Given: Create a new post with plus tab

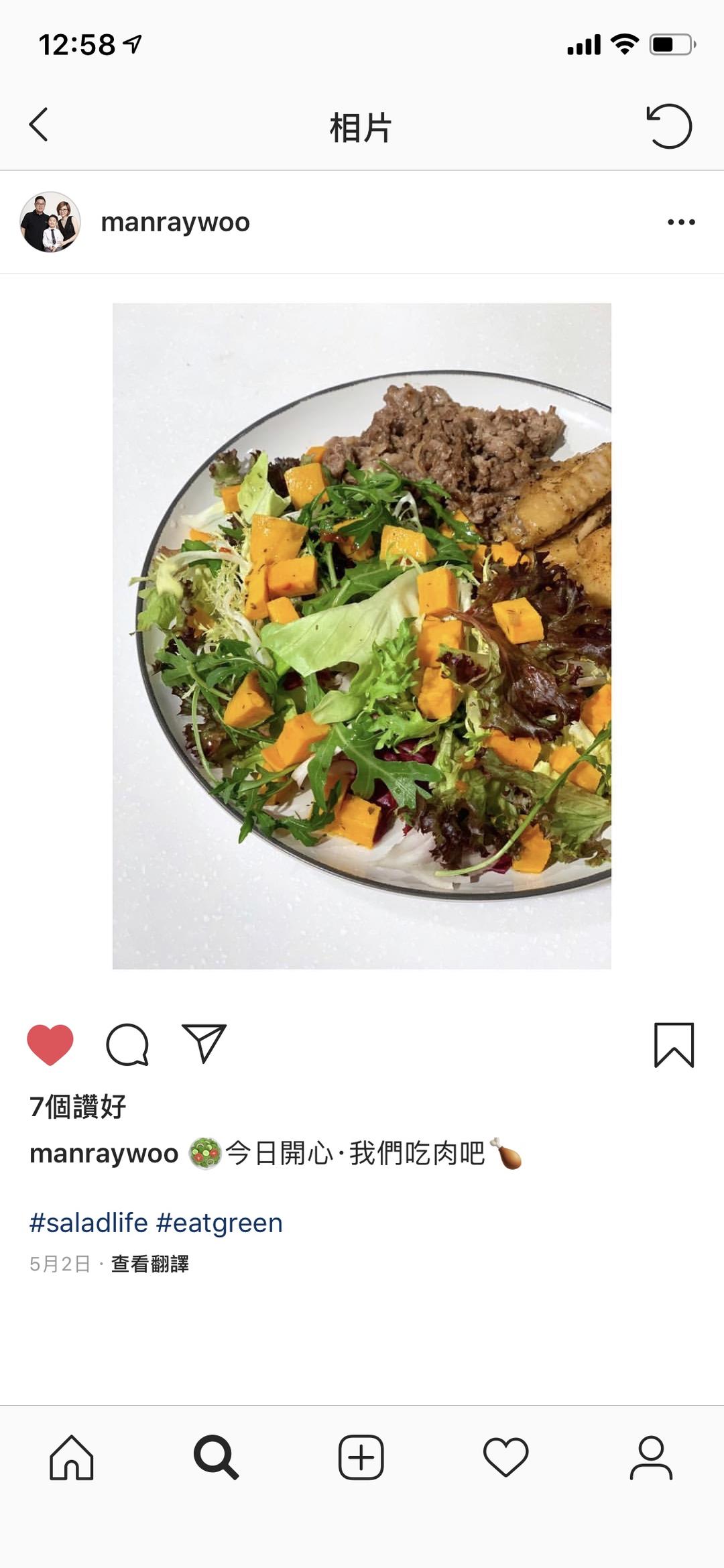Looking at the screenshot, I should (x=361, y=1457).
